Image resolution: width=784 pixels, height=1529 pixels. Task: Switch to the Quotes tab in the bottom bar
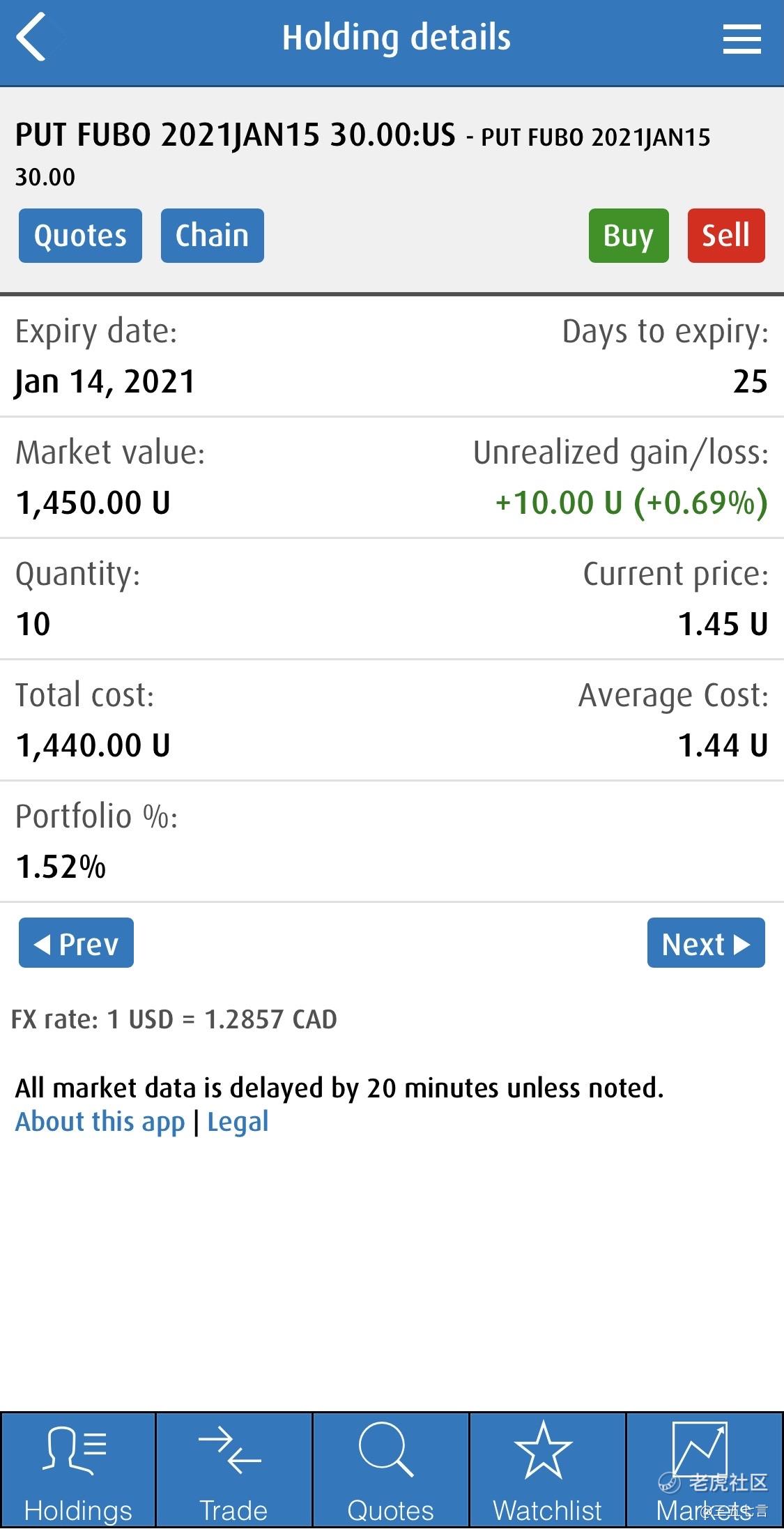point(391,1470)
